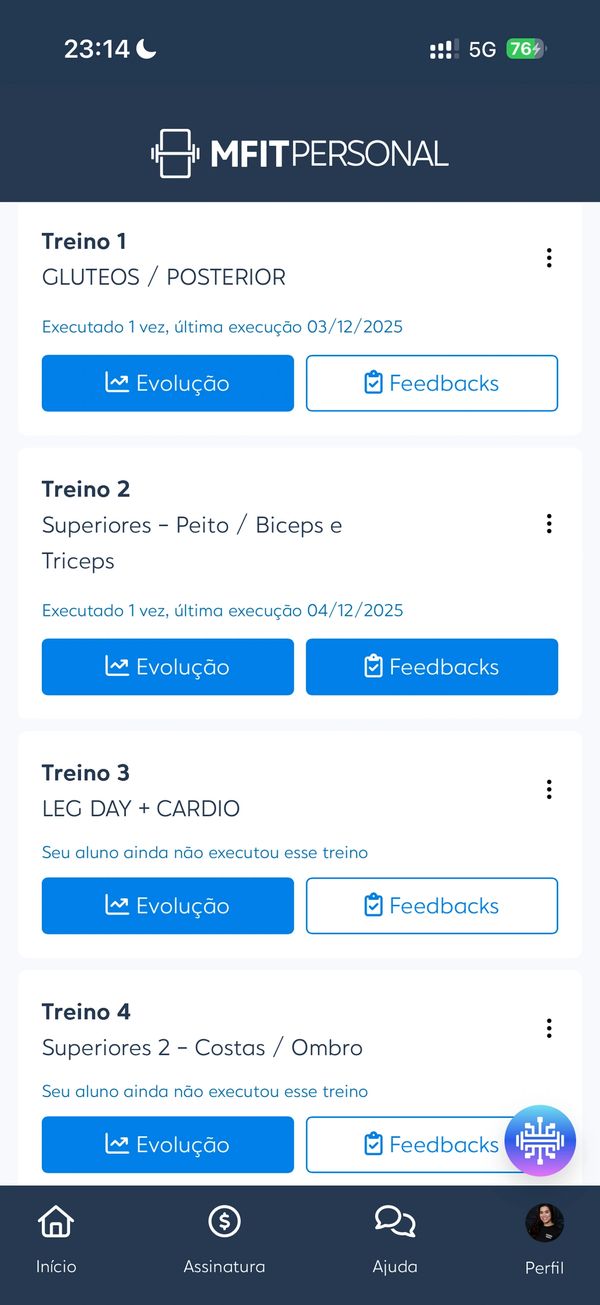The height and width of the screenshot is (1305, 600).
Task: View Evolução for Treino 4 Costas / Ombro
Action: click(168, 1145)
